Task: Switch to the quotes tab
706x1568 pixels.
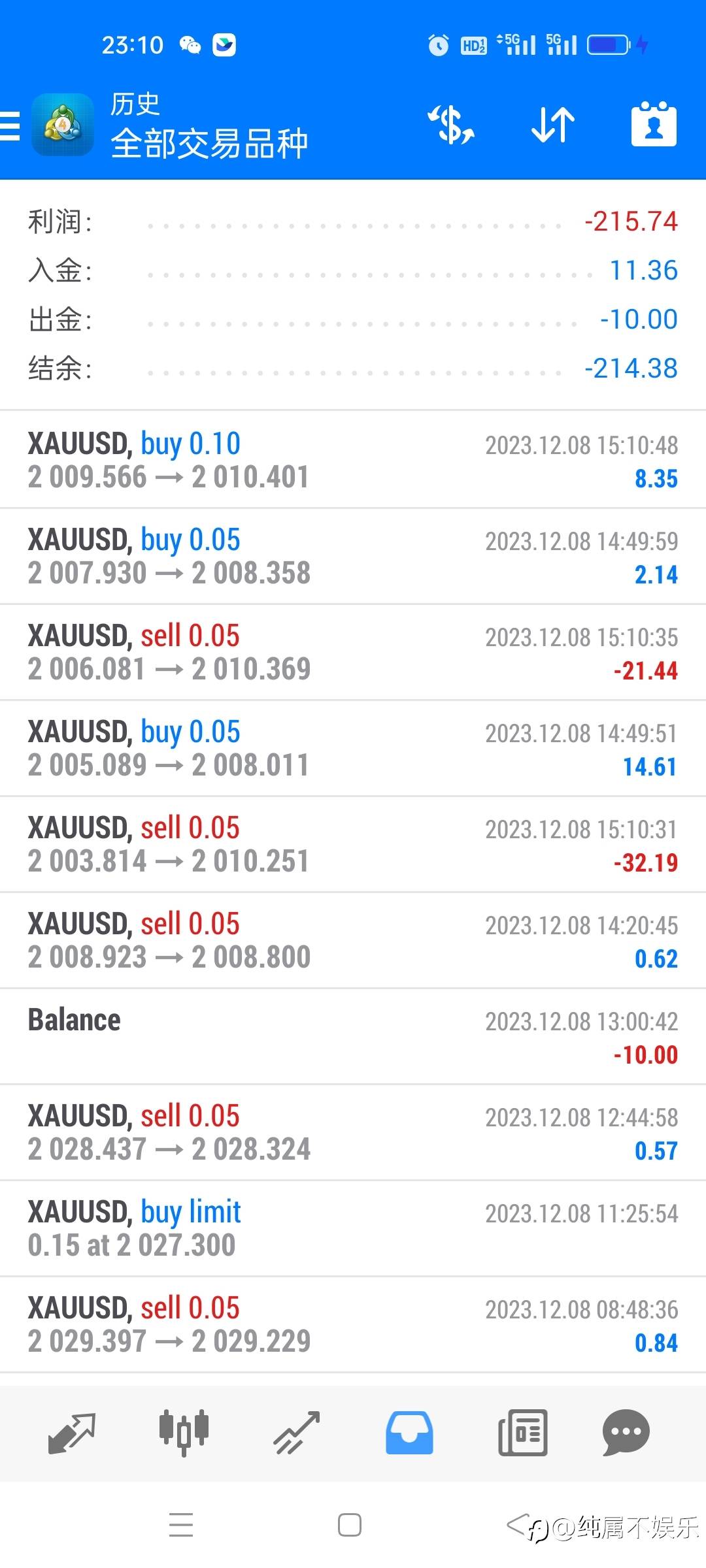Action: tap(72, 1432)
